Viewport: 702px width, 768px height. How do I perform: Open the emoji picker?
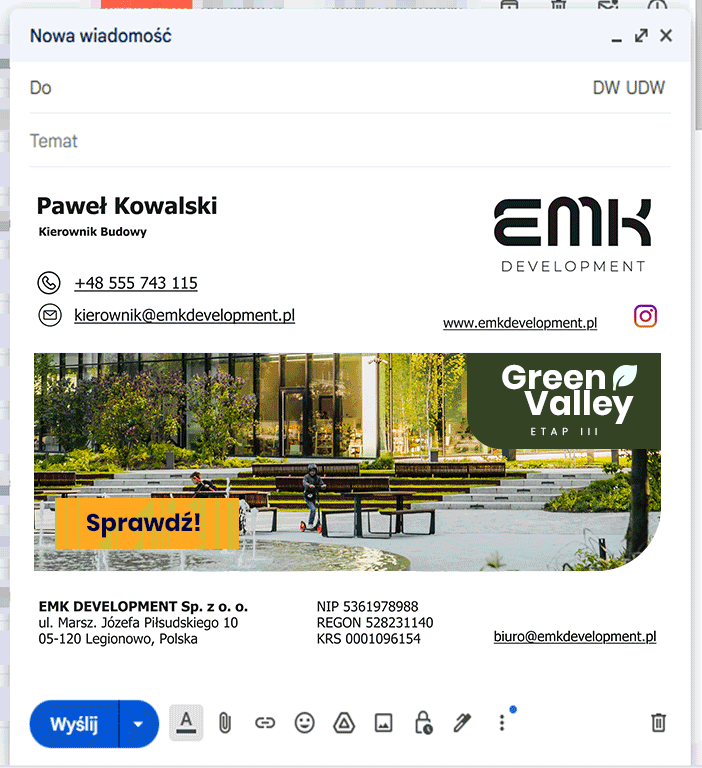pyautogui.click(x=304, y=722)
